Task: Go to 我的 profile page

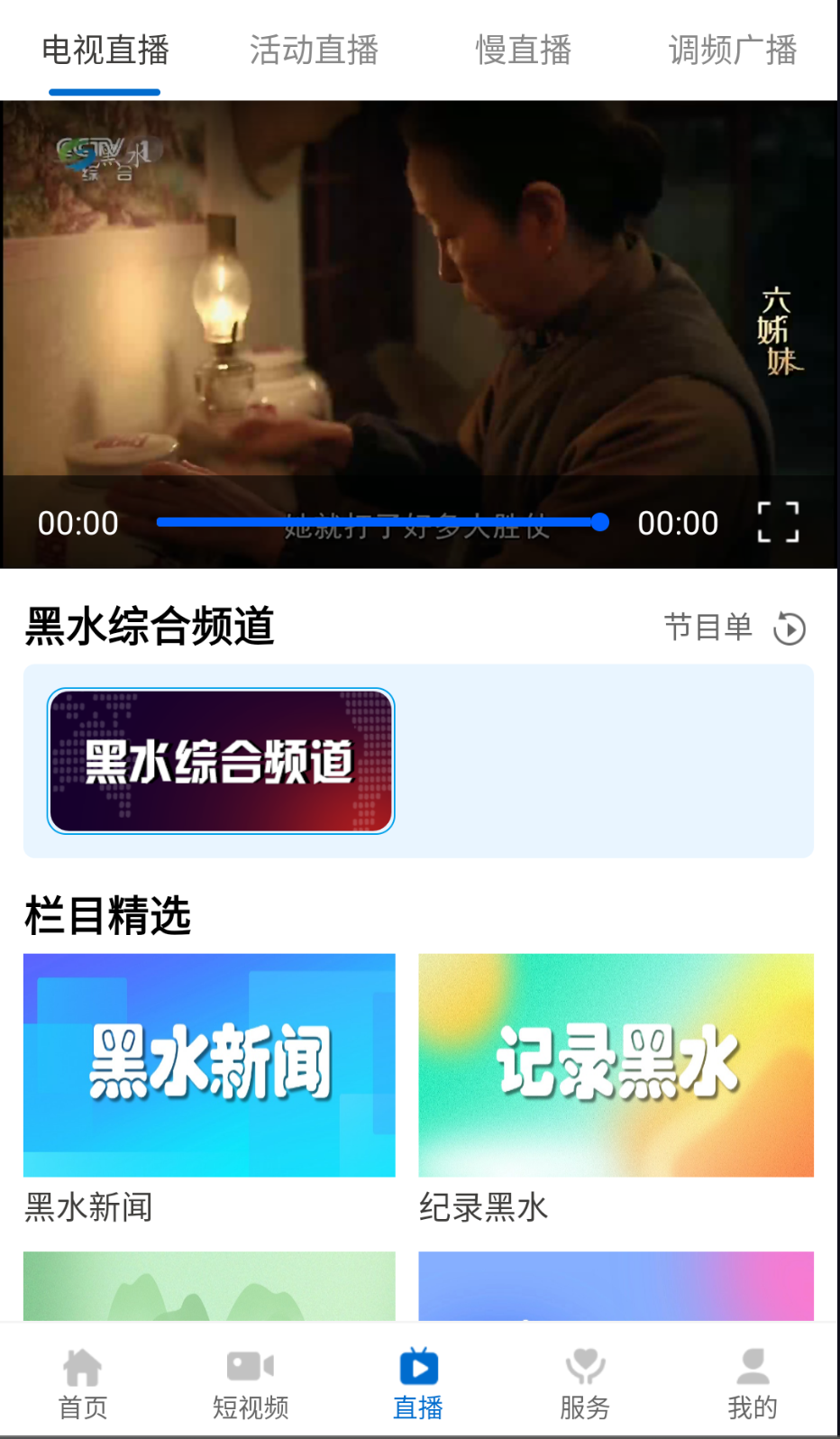Action: tap(753, 1379)
